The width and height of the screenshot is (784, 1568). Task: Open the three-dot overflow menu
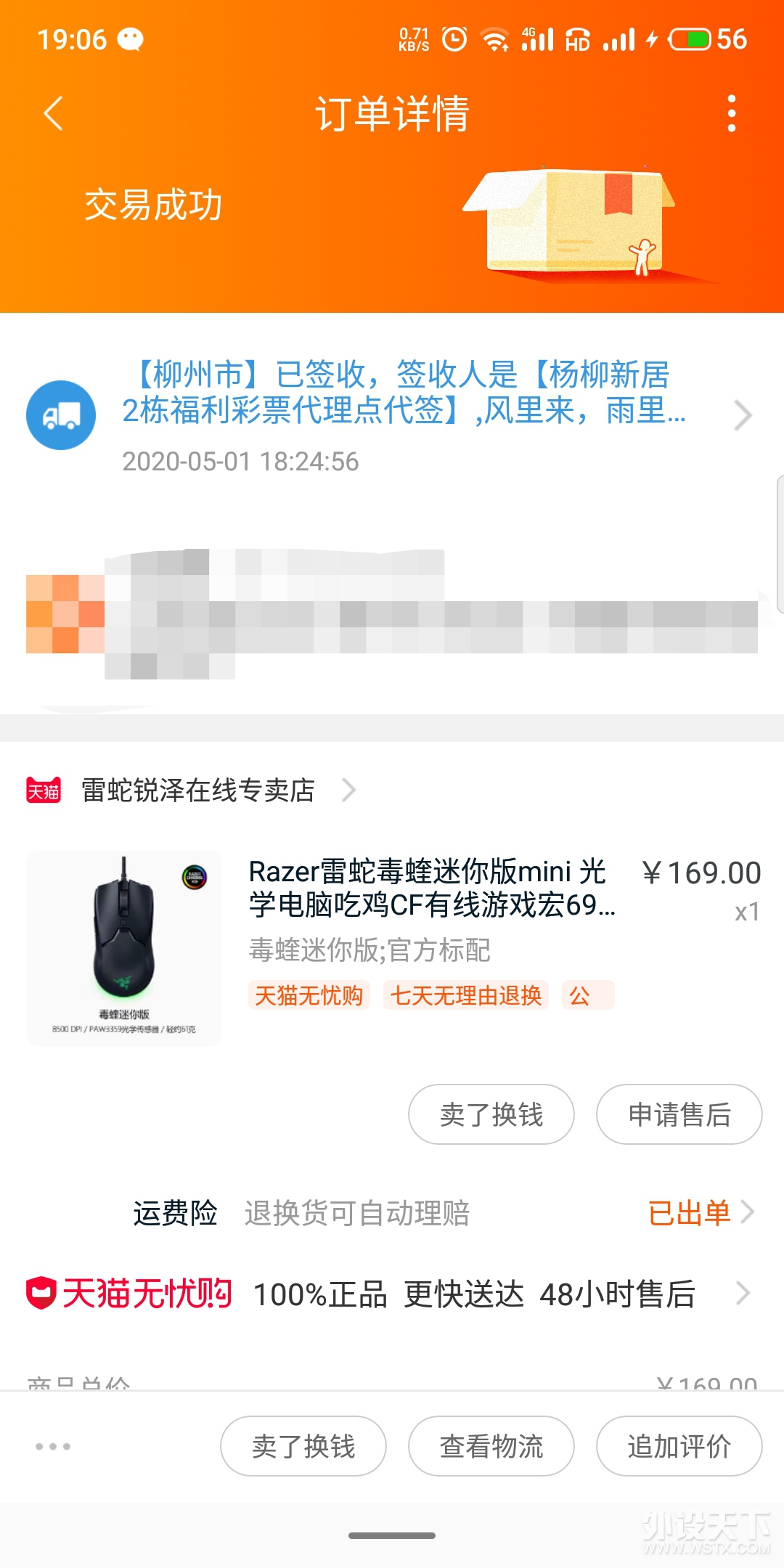click(731, 114)
